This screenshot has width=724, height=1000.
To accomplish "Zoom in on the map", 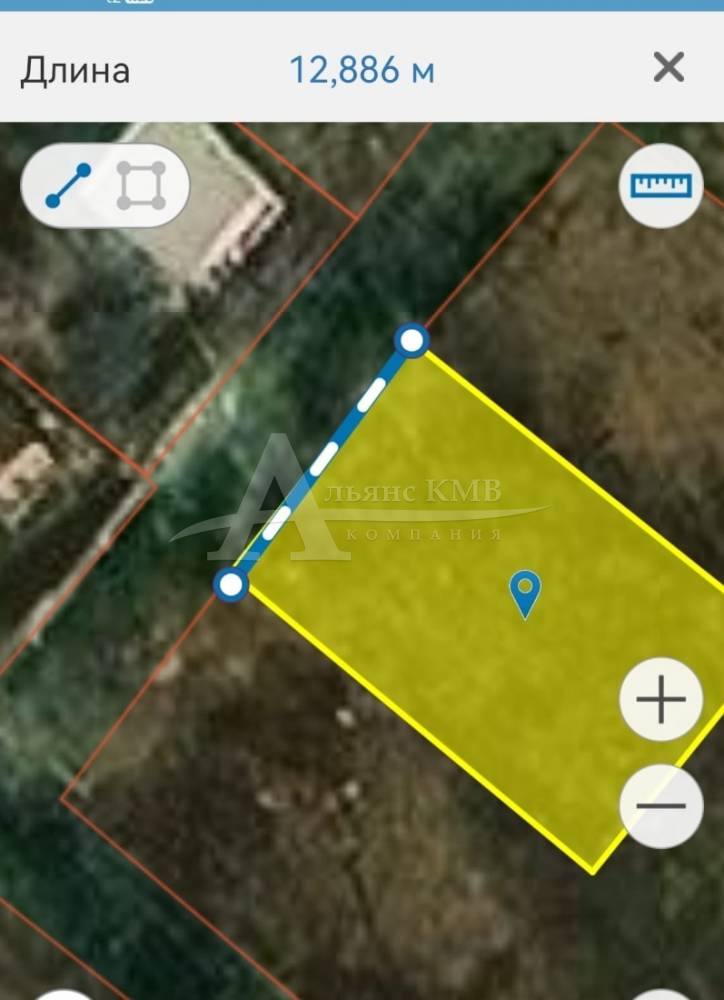I will pyautogui.click(x=661, y=700).
